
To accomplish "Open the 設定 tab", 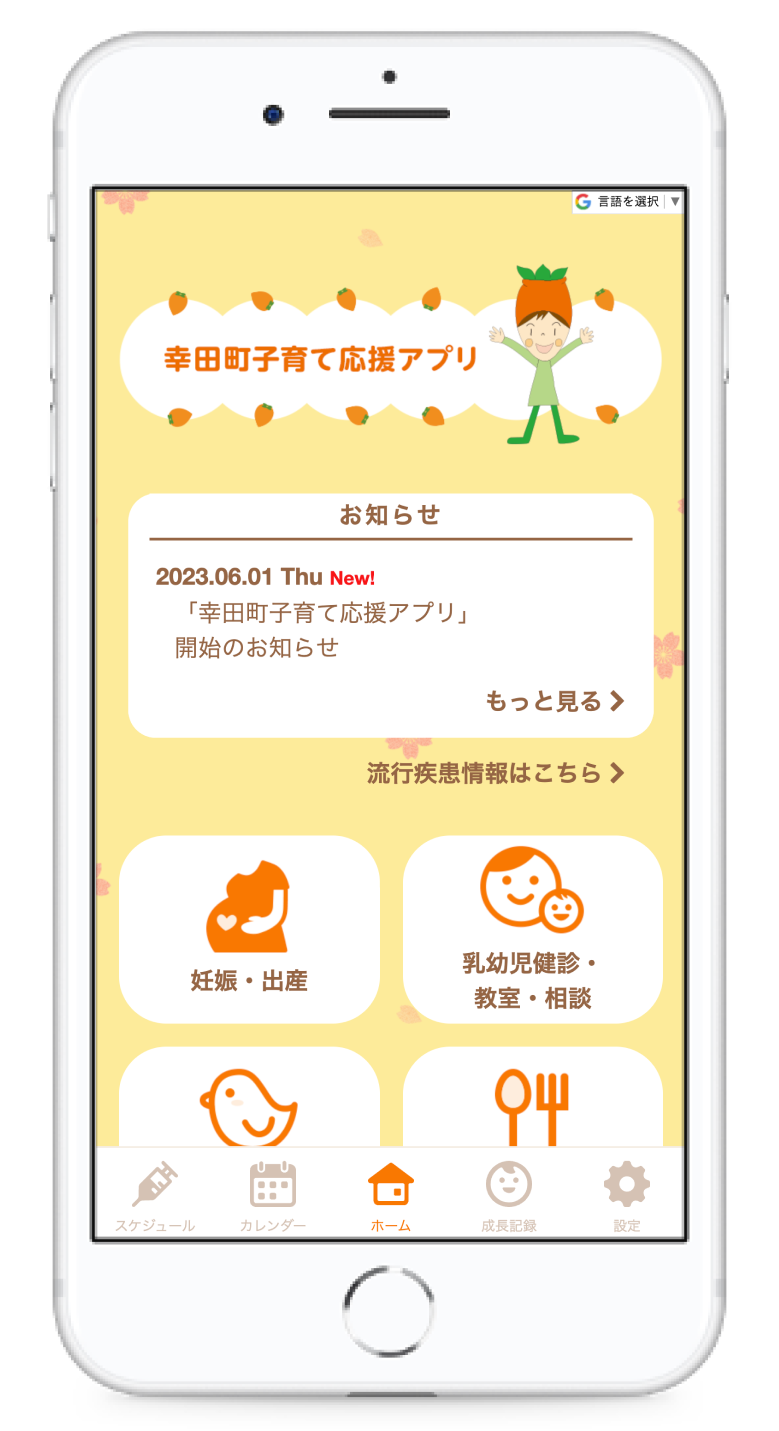I will 626,1195.
